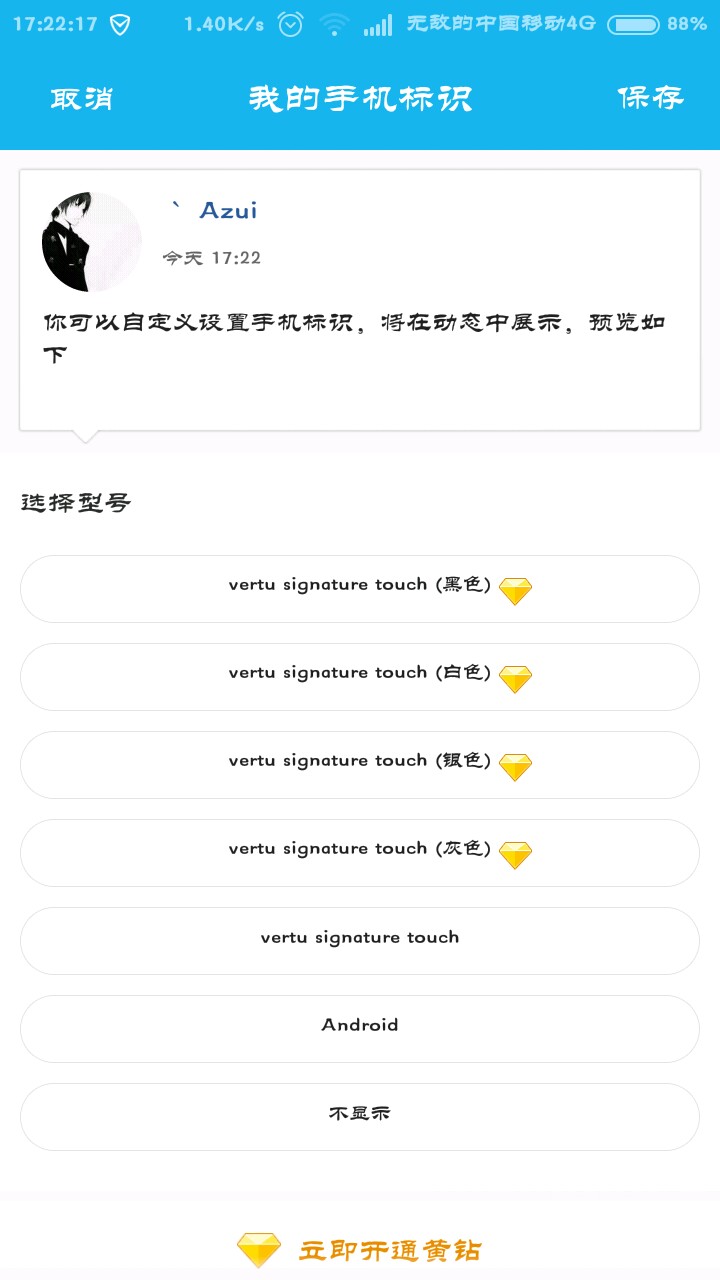Screen dimensions: 720x1280
Task: Select vertu signature touch (灰色) option
Action: (x=360, y=852)
